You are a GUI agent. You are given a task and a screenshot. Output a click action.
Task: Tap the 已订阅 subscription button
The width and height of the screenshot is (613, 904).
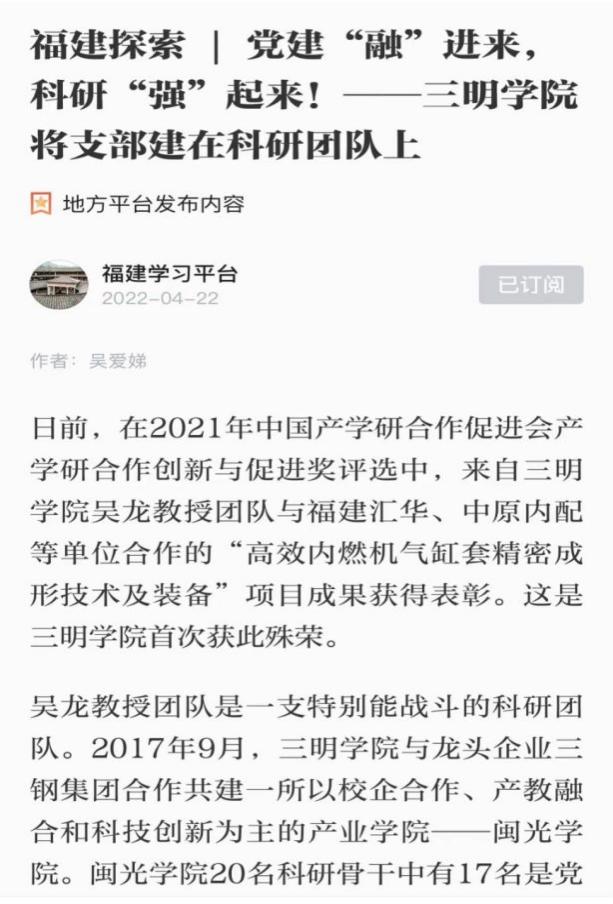530,285
